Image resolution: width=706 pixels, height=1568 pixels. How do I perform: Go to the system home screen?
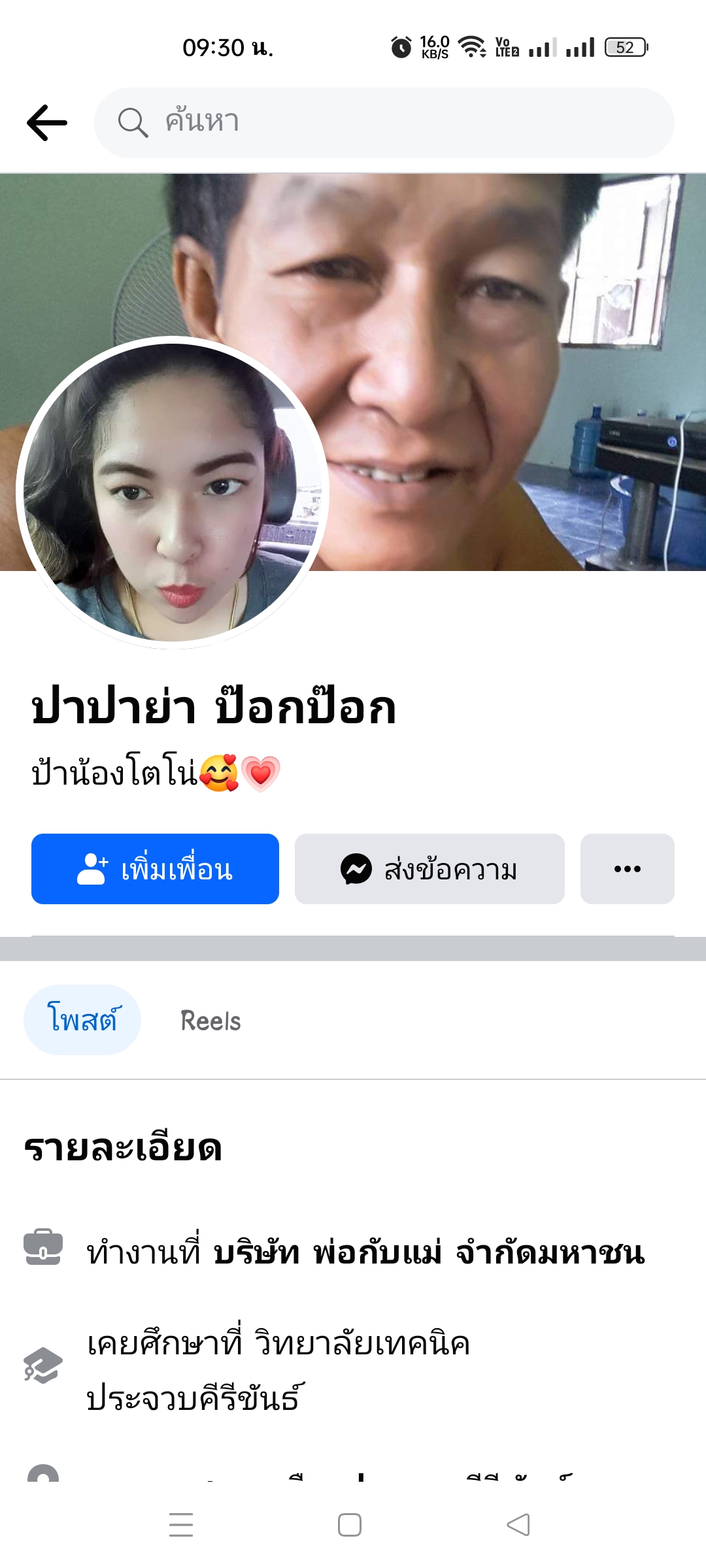350,1525
